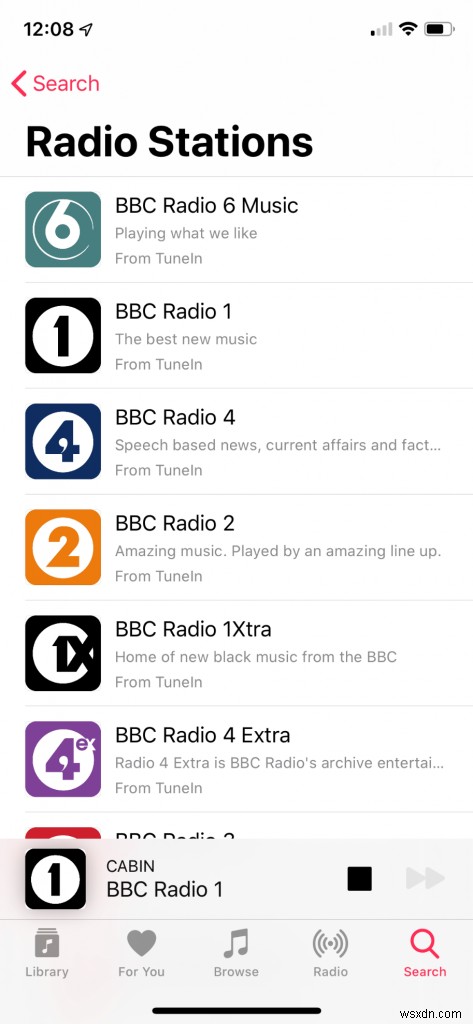Open BBC Radio 4 Extra station

tap(236, 759)
